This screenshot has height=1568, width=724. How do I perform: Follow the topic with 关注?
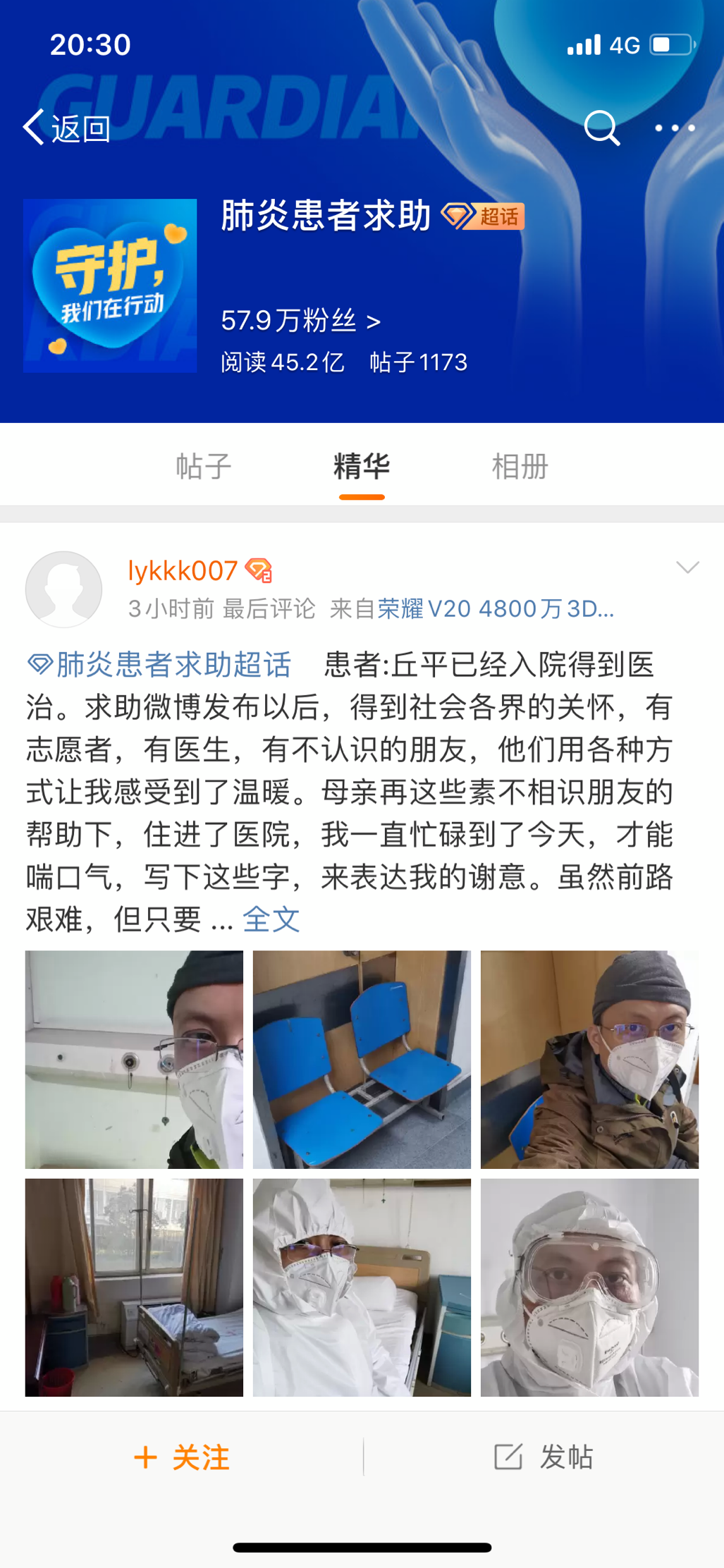(182, 1457)
